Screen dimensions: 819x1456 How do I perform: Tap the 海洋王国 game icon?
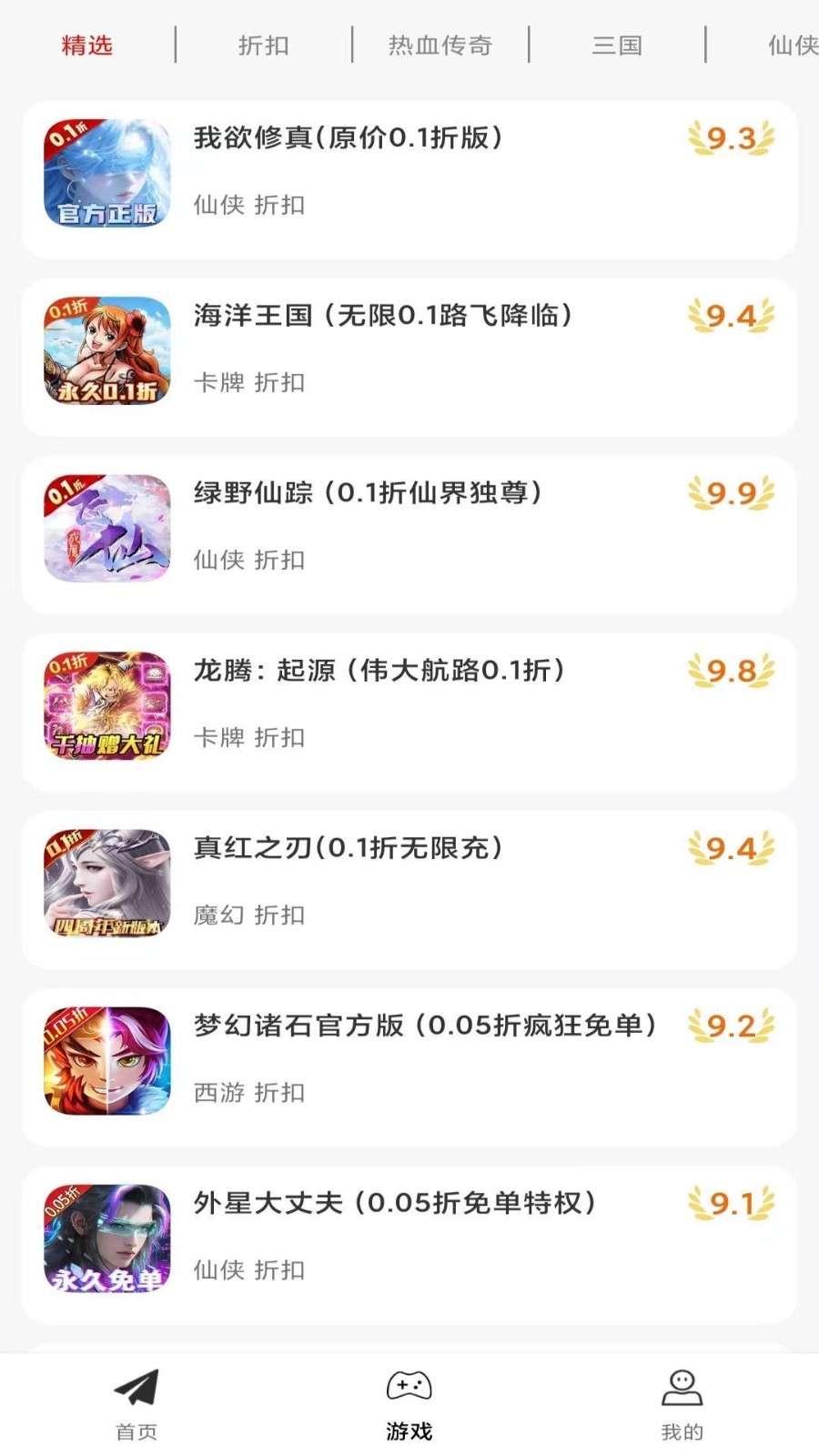tap(106, 350)
